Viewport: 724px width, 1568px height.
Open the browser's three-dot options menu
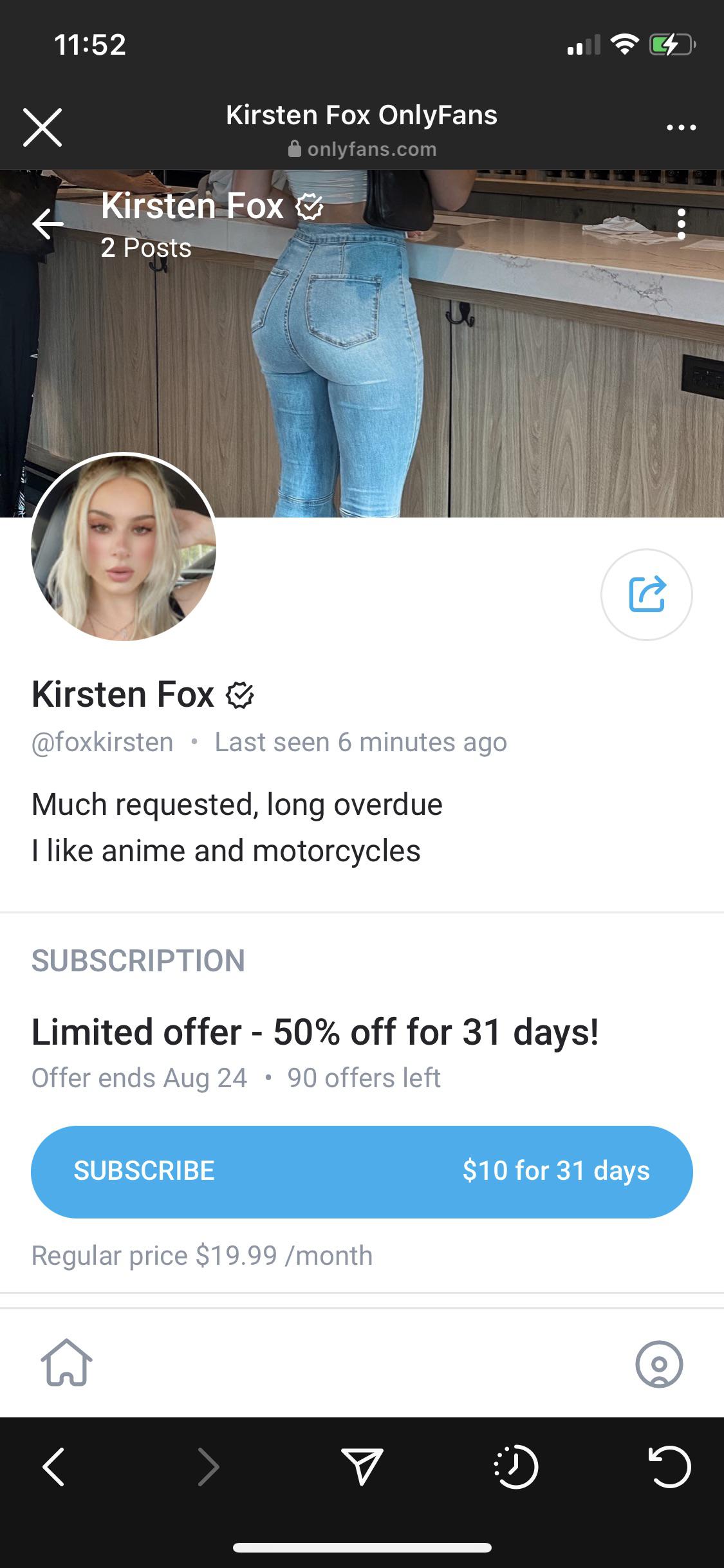682,127
